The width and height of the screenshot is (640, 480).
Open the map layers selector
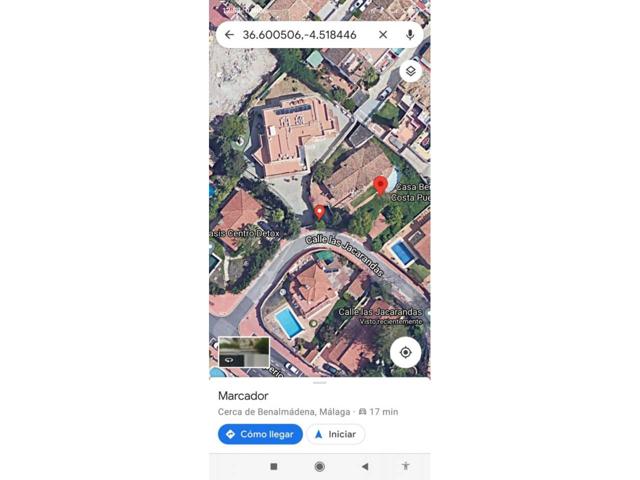[x=410, y=72]
